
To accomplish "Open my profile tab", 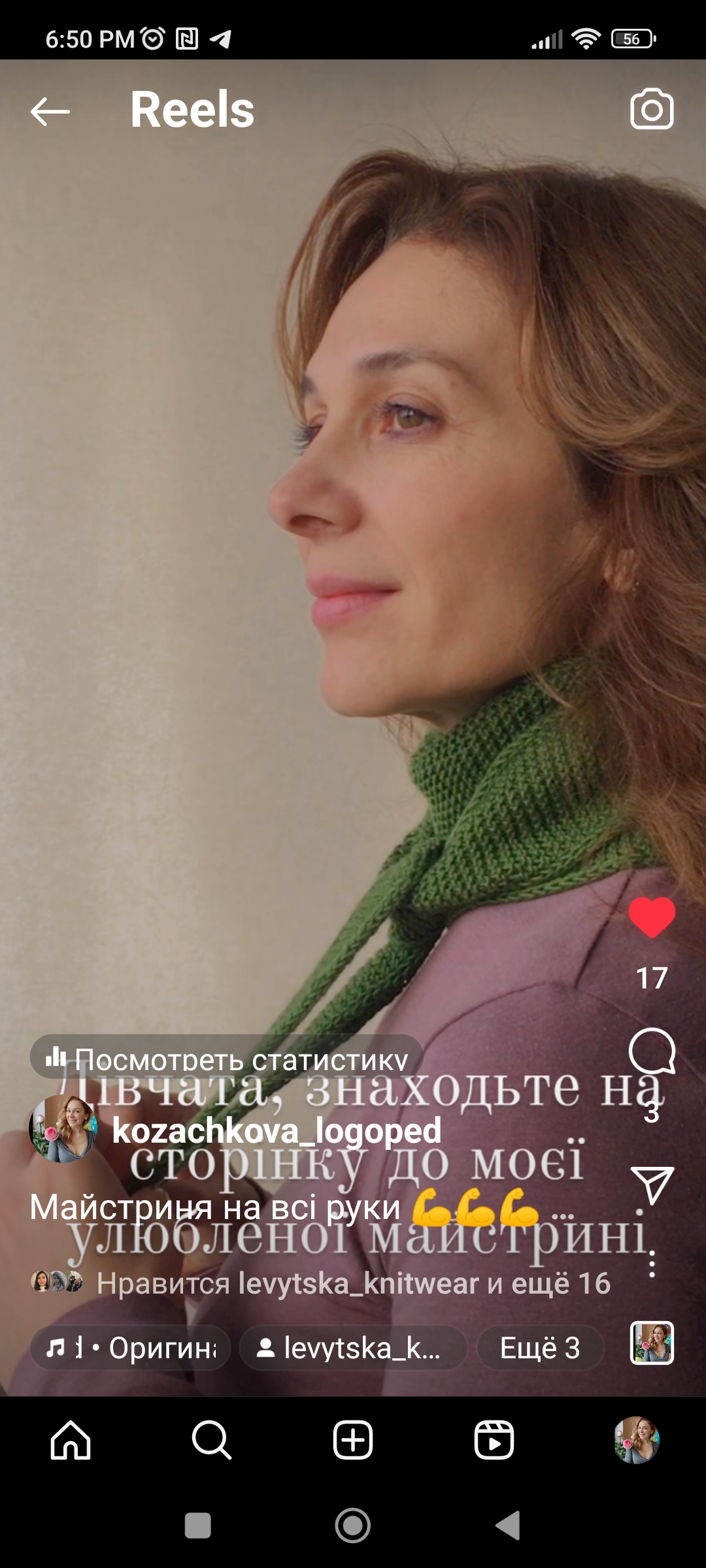I will [636, 1440].
